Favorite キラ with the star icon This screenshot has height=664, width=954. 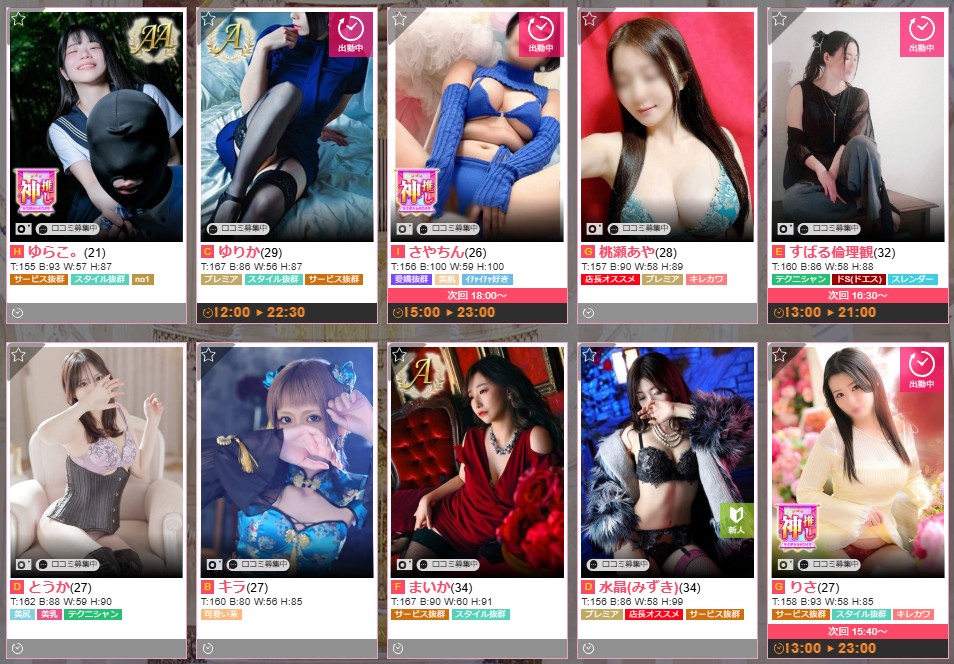[x=208, y=355]
